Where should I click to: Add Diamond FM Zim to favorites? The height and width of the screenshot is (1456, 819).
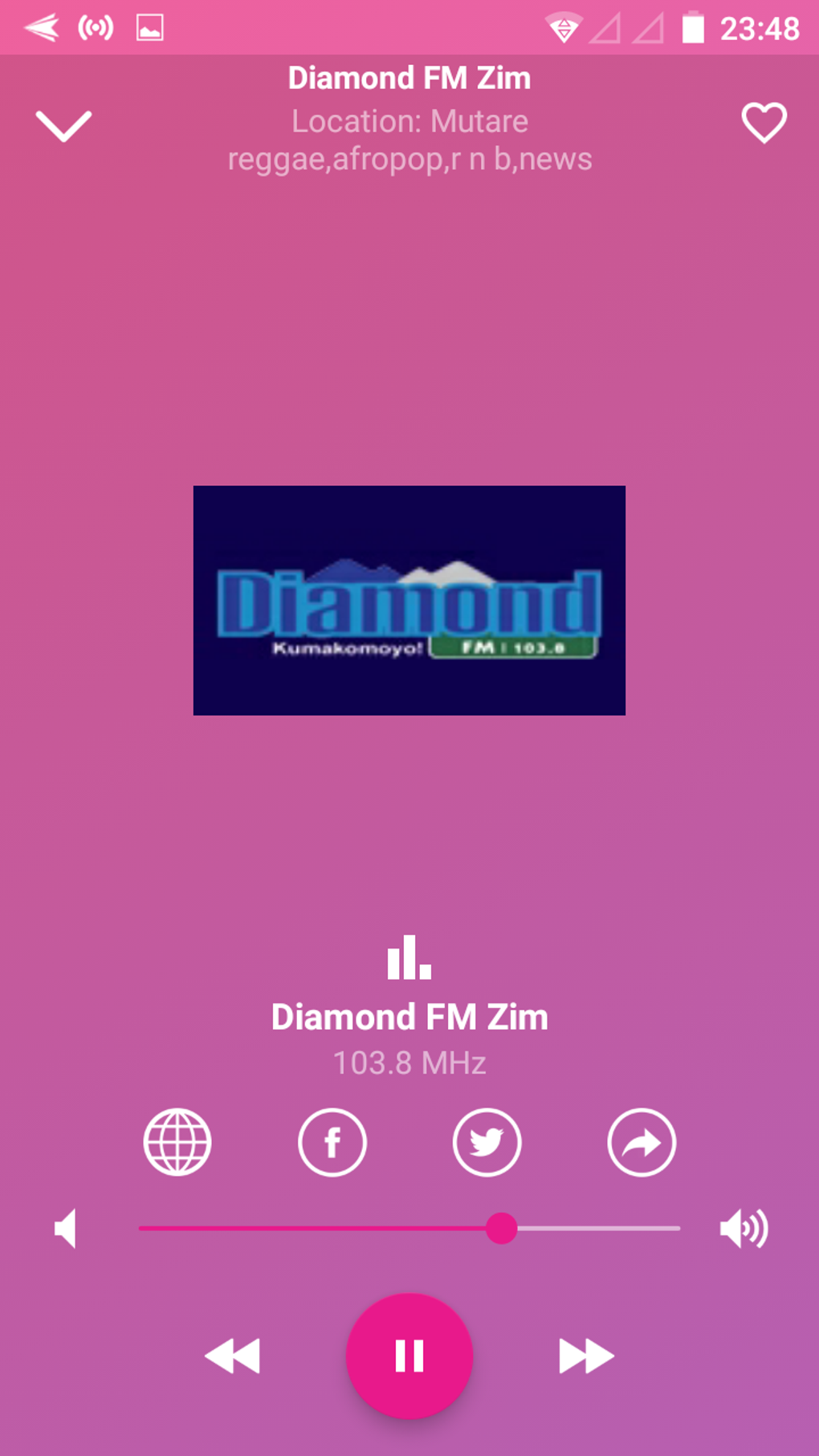(764, 123)
